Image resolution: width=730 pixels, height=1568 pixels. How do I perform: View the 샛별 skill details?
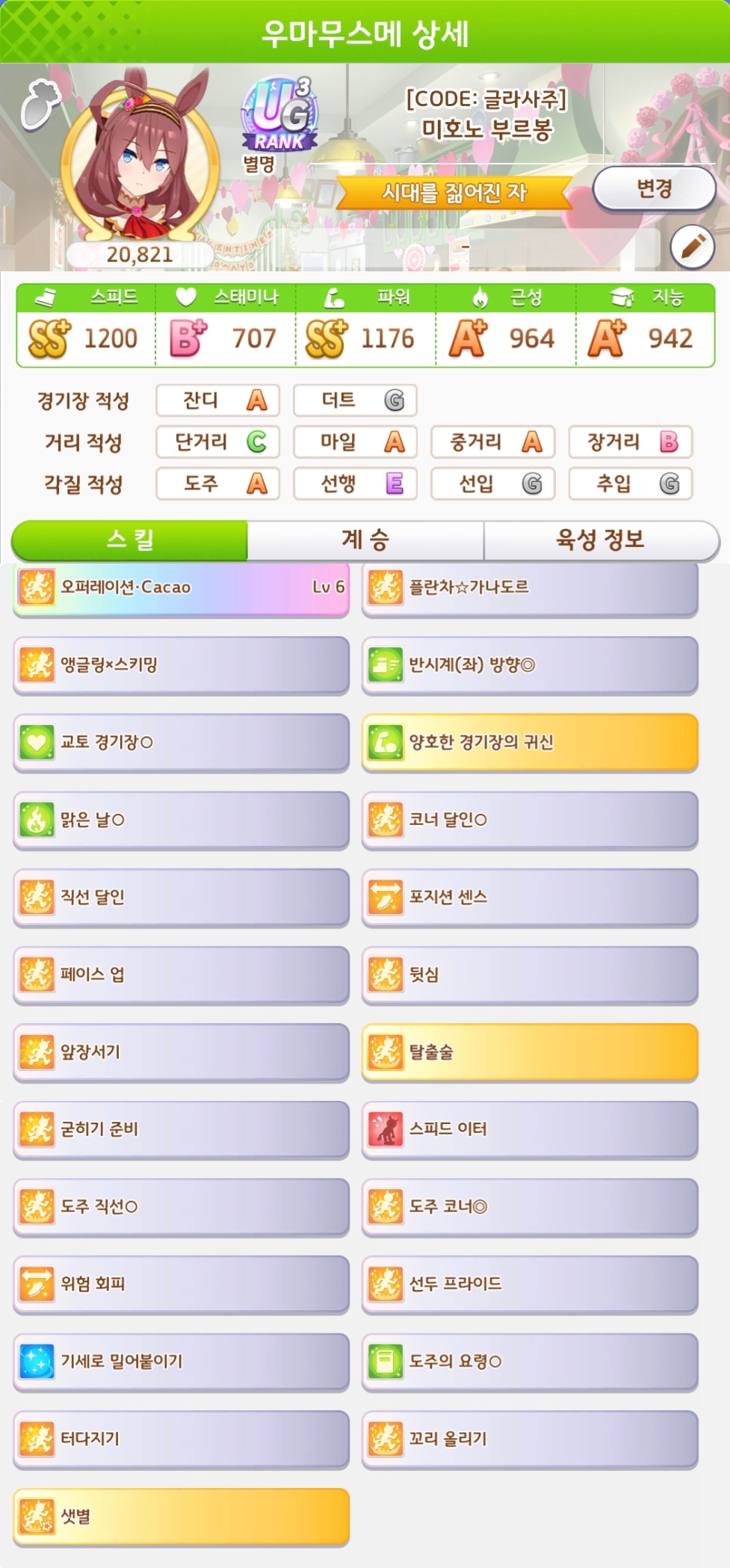coord(182,1516)
